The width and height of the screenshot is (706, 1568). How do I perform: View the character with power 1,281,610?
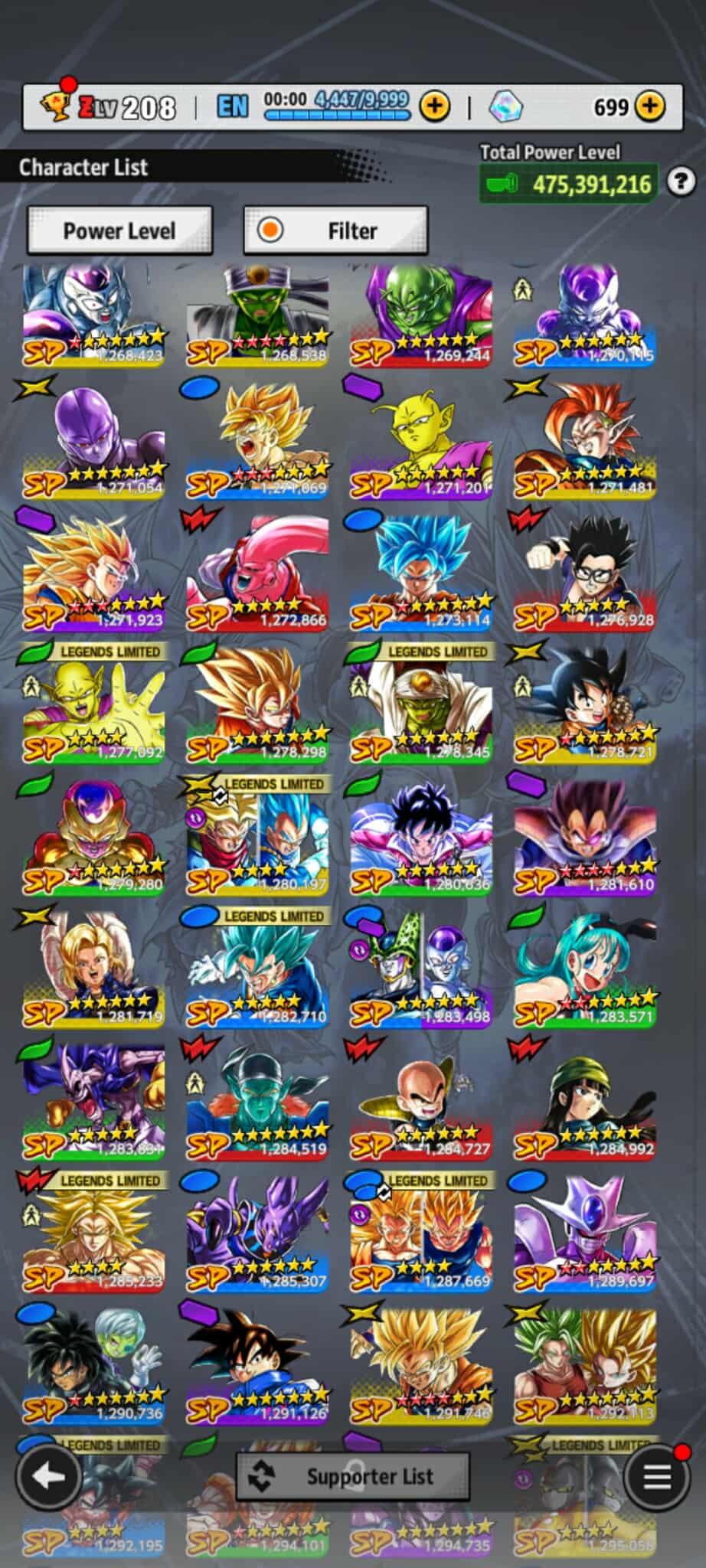[585, 838]
